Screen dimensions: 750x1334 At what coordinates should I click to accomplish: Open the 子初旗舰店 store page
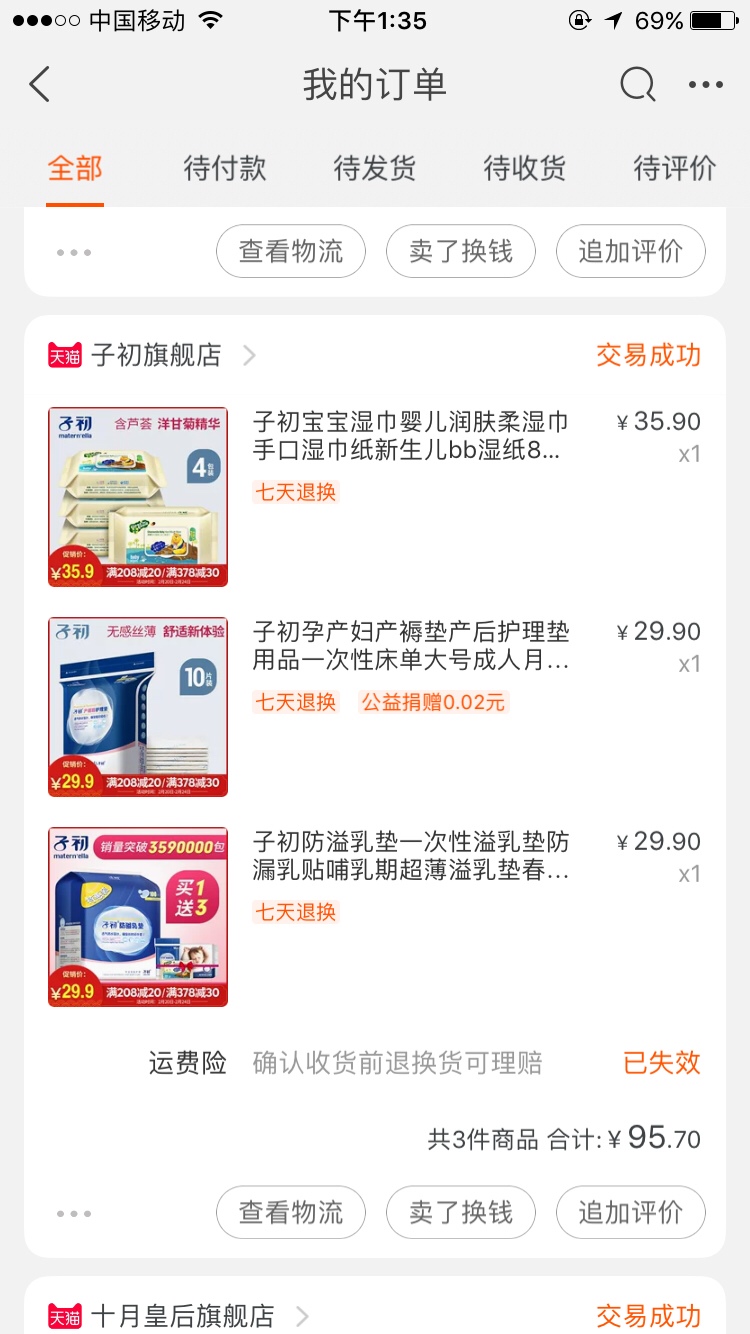tap(157, 355)
